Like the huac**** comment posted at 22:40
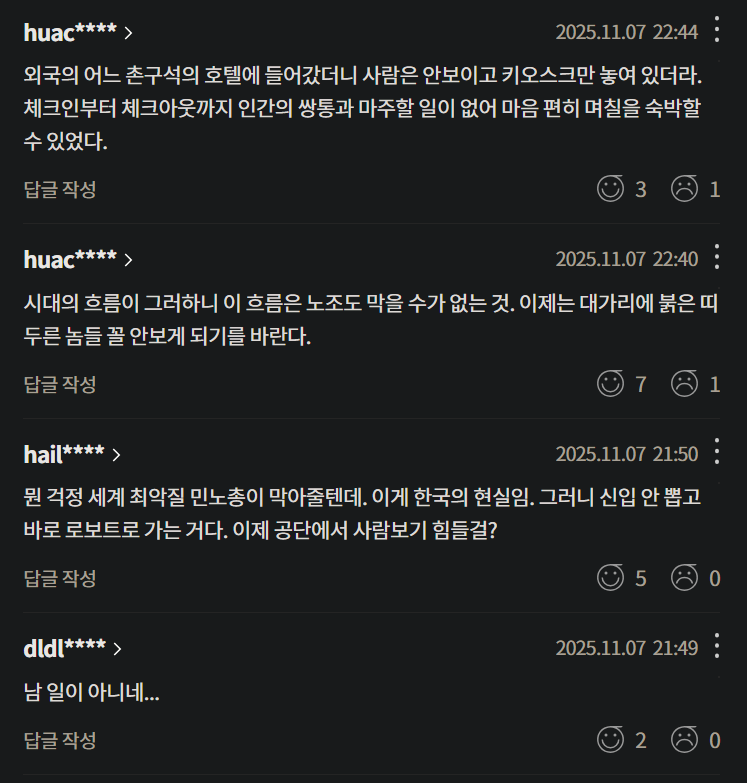Image resolution: width=747 pixels, height=783 pixels. (610, 383)
